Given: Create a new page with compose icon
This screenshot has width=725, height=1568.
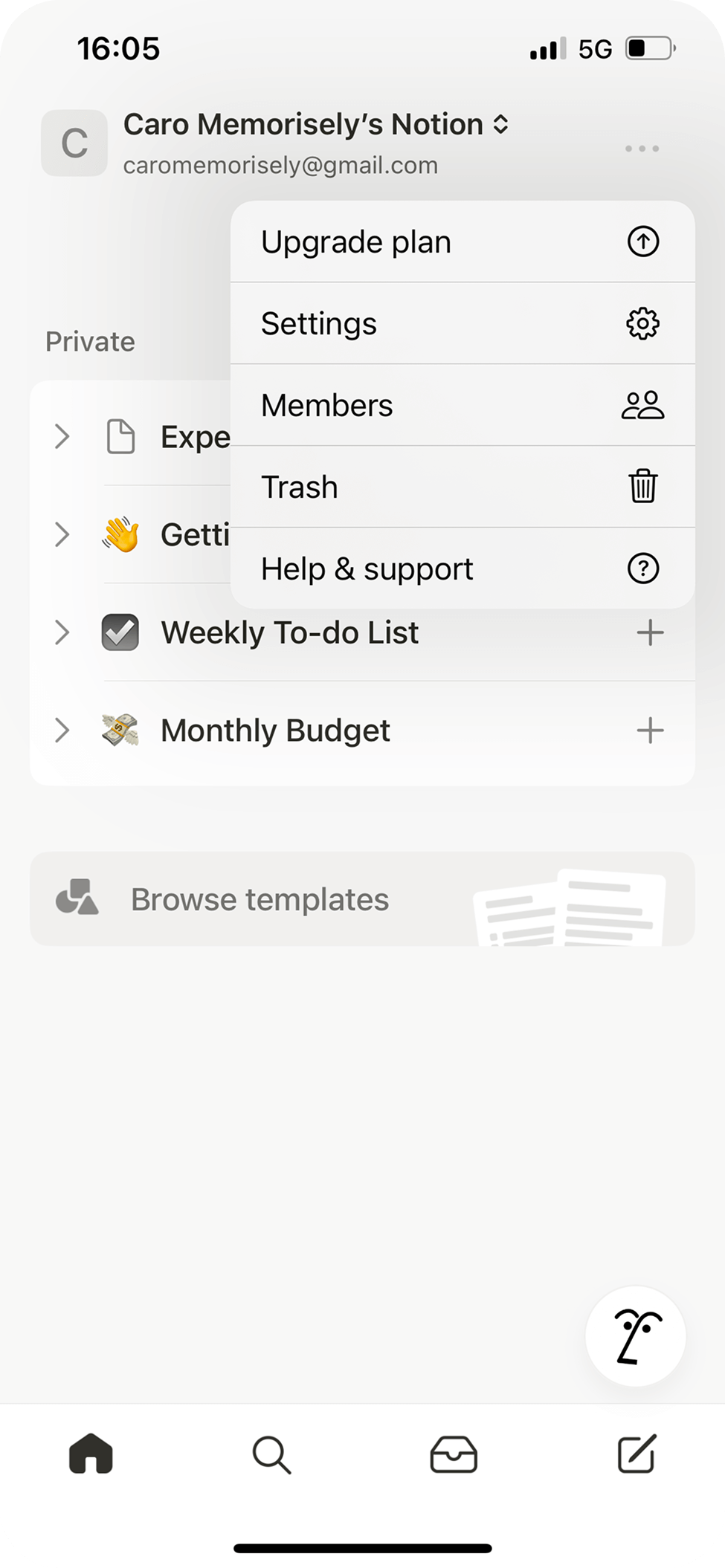Looking at the screenshot, I should pos(637,1453).
